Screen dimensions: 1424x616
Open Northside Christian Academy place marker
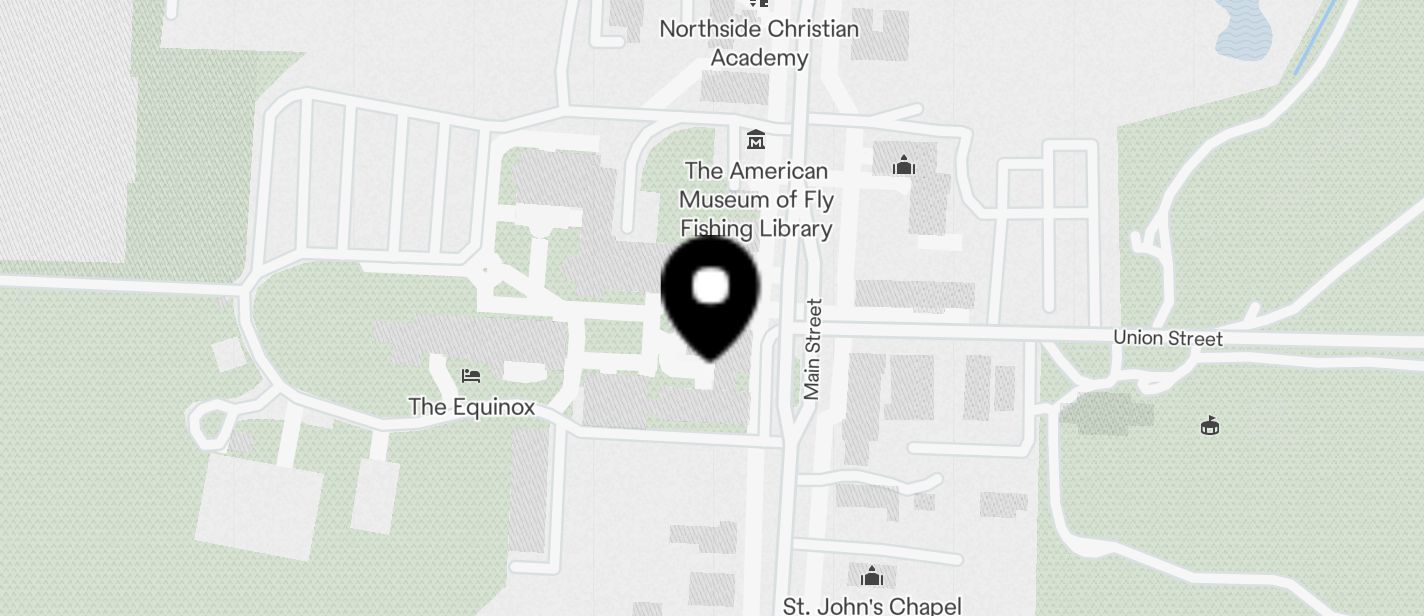pos(758,4)
